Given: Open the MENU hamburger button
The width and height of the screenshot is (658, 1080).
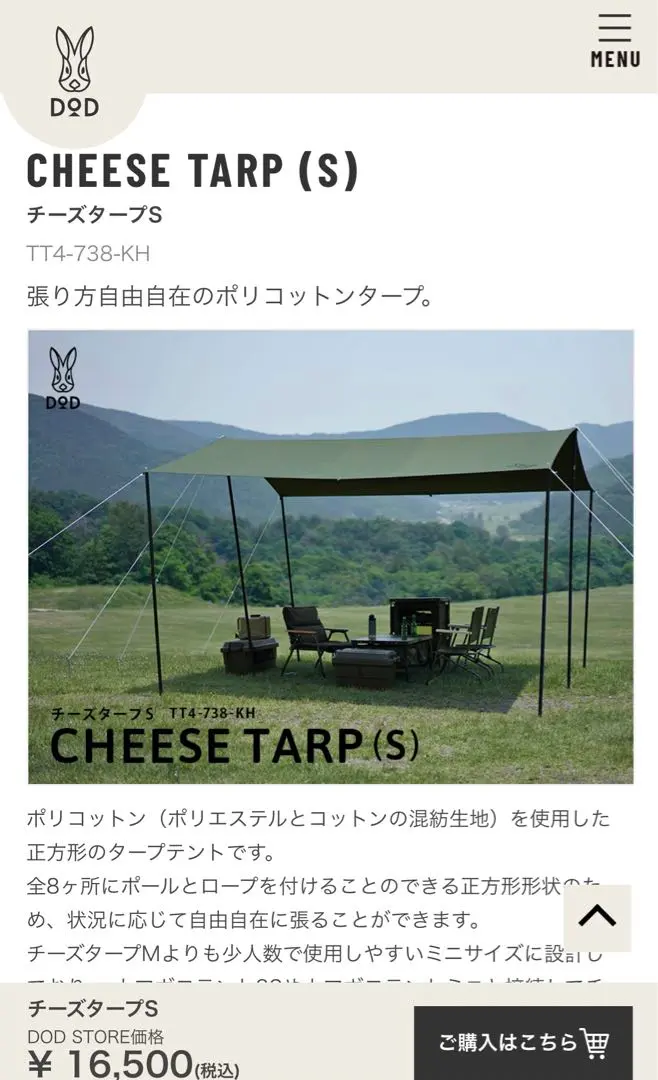Looking at the screenshot, I should coord(615,41).
